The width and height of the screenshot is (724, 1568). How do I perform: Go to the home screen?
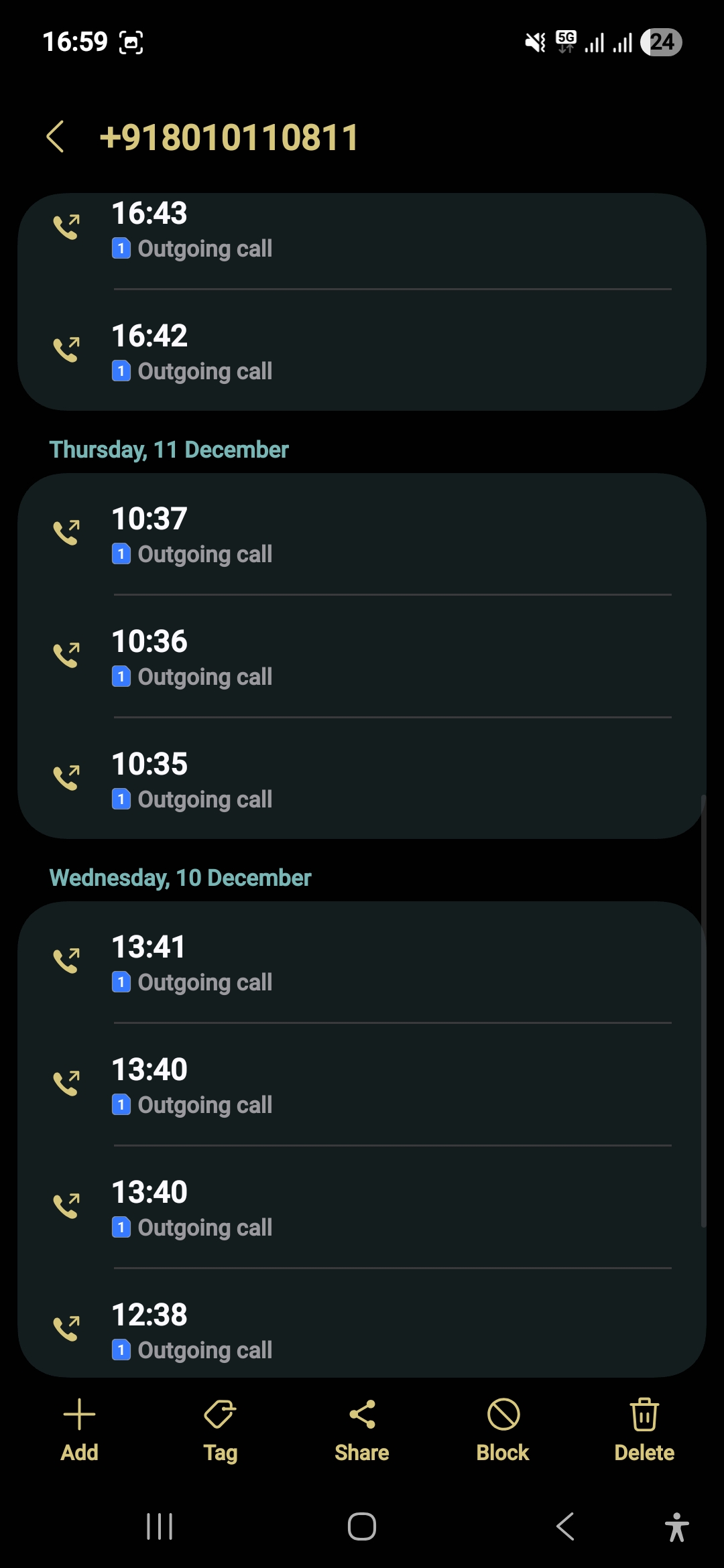[361, 1527]
